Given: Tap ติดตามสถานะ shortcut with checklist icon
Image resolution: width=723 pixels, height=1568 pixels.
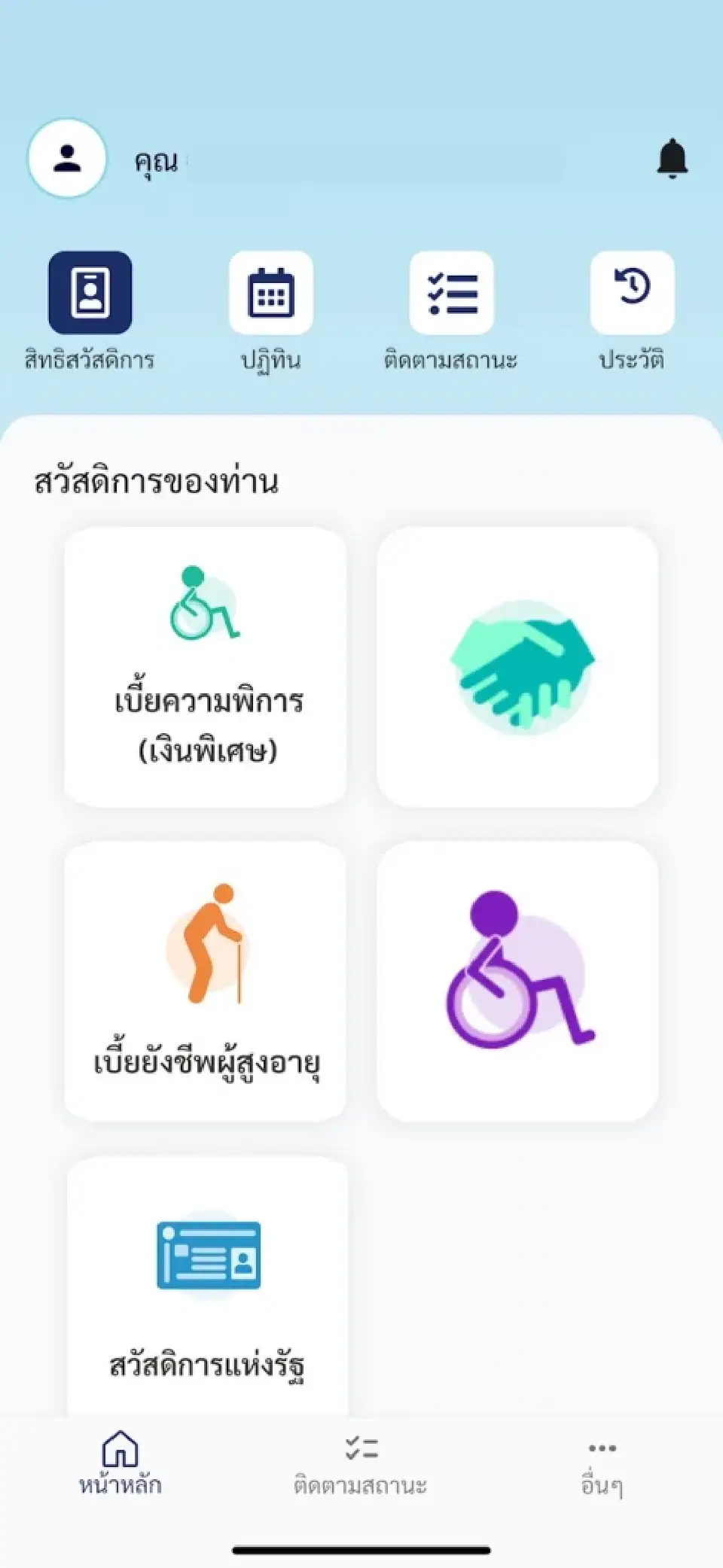Looking at the screenshot, I should [x=451, y=293].
